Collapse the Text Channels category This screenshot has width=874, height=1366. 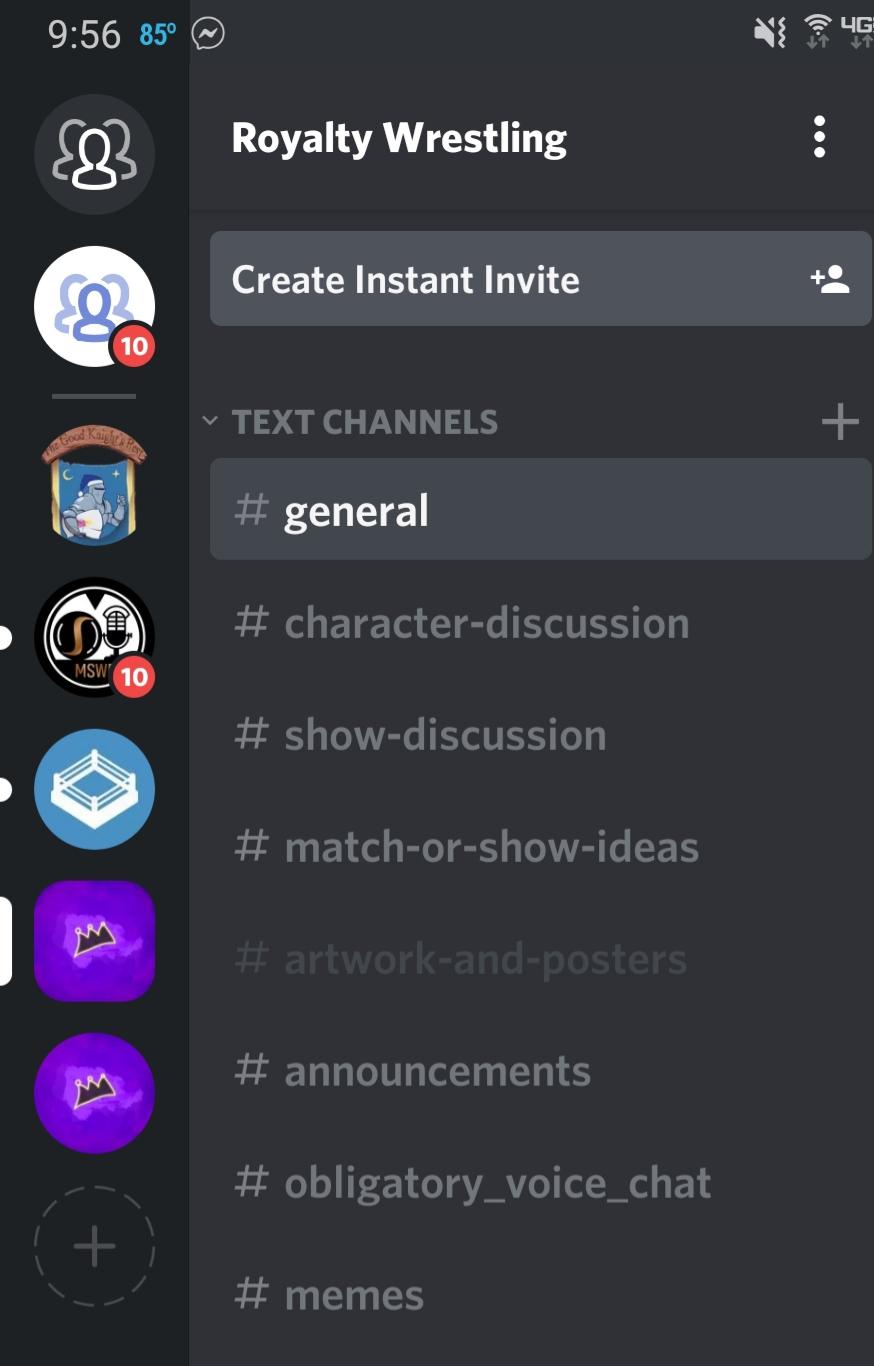tap(350, 422)
